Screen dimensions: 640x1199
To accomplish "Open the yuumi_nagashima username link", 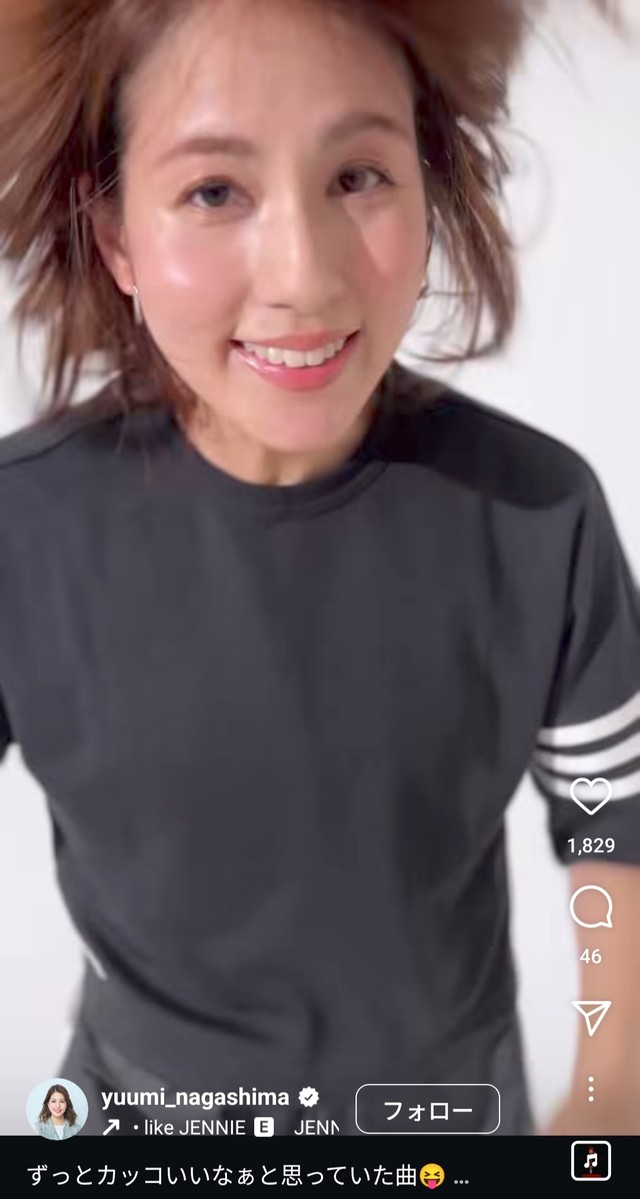I will [194, 1097].
